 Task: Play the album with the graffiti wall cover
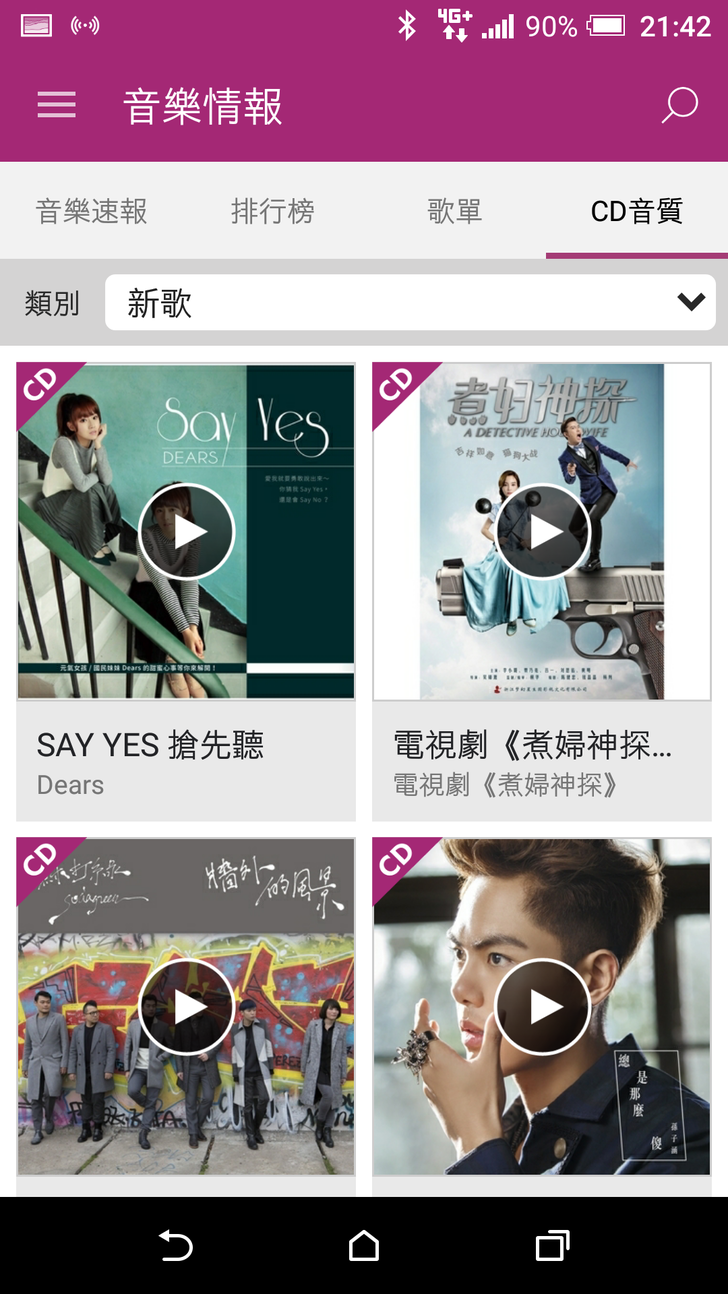[x=186, y=1007]
